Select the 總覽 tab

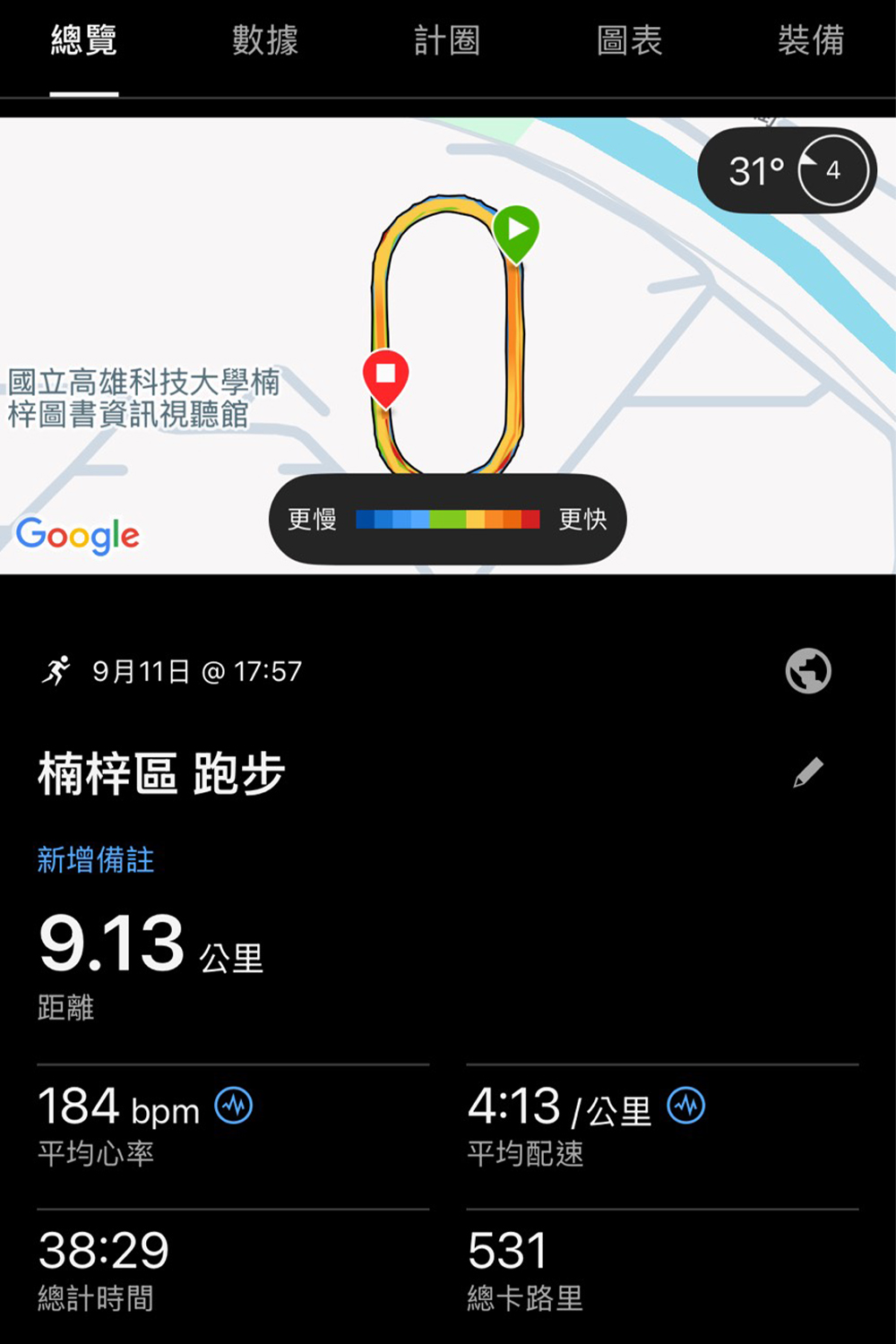[x=84, y=41]
